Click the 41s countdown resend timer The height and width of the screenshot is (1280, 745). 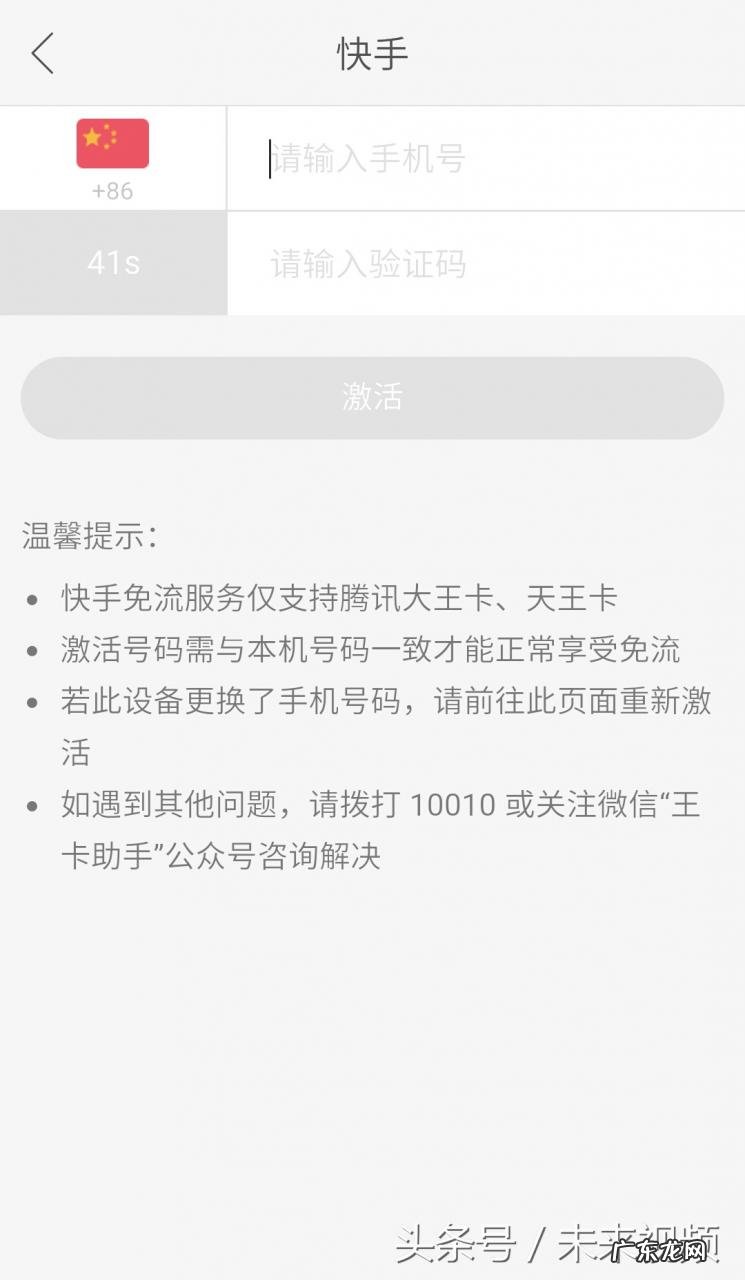(x=113, y=262)
